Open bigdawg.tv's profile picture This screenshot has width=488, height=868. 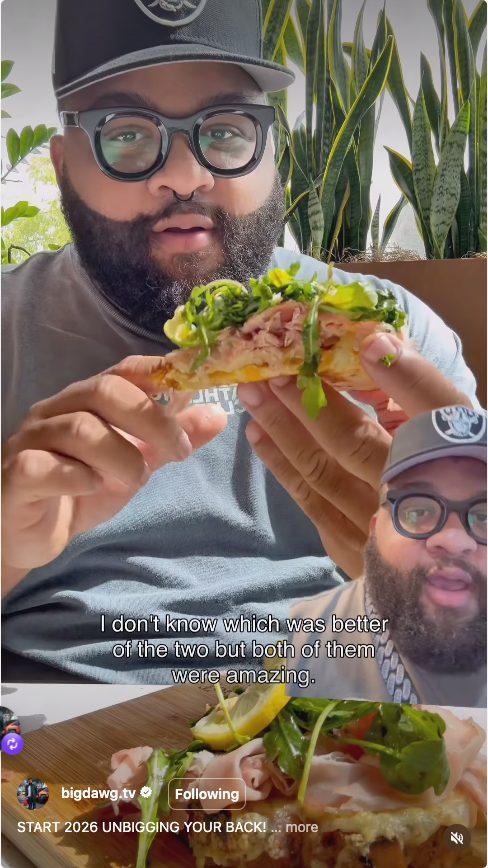(33, 794)
